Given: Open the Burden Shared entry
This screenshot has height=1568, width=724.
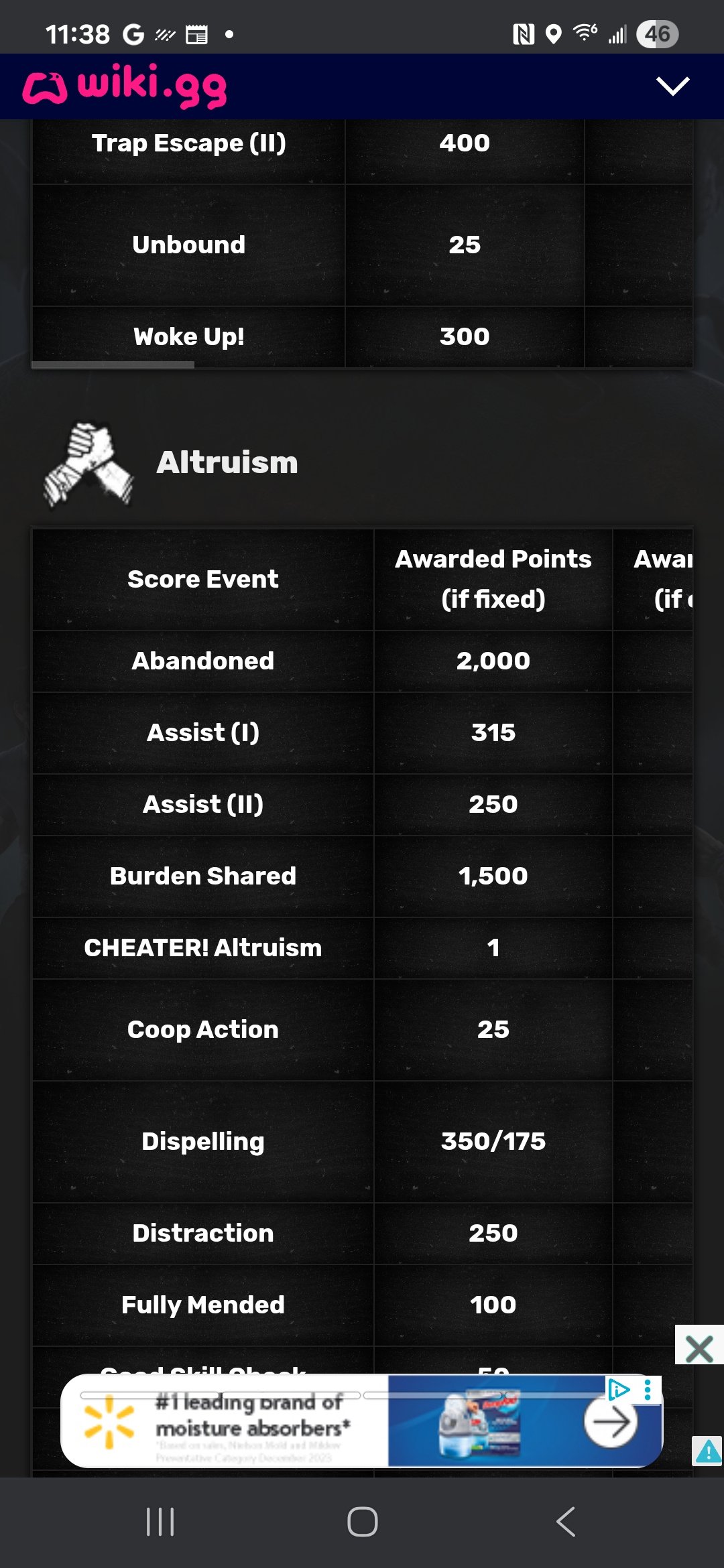Looking at the screenshot, I should click(x=202, y=876).
